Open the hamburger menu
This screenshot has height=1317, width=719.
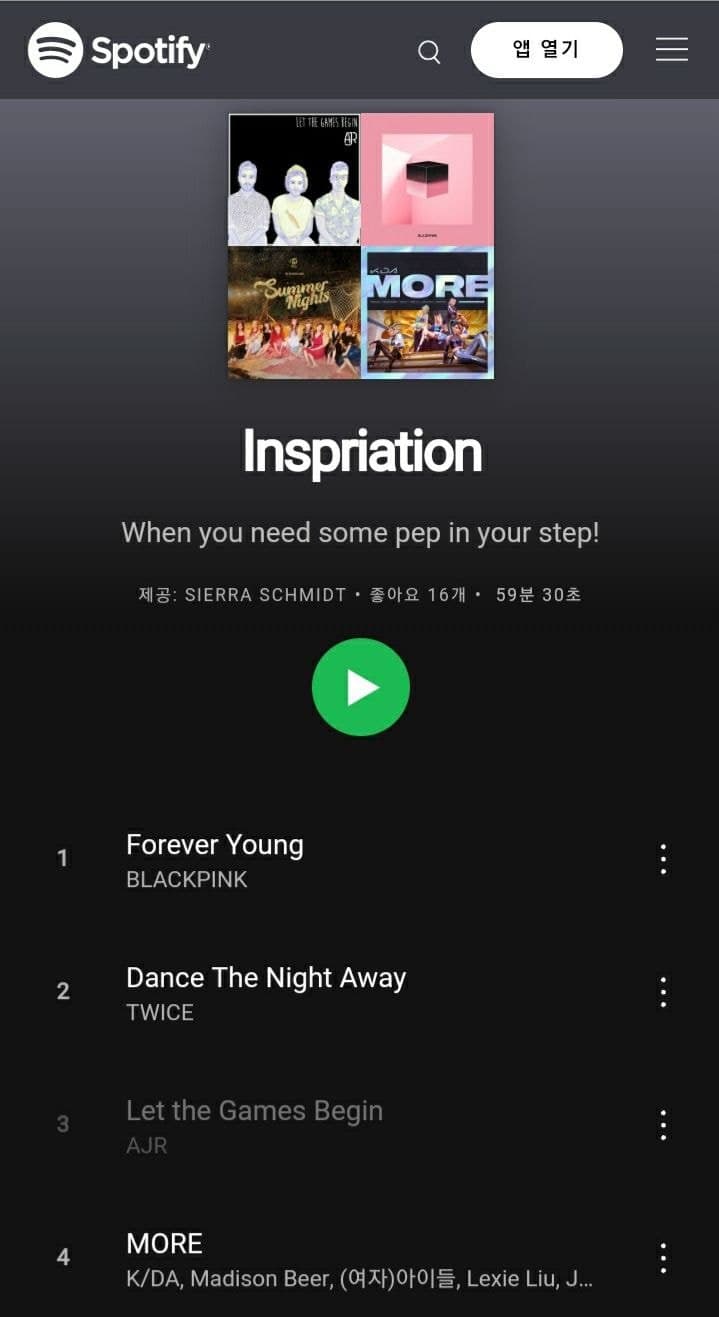click(x=671, y=50)
